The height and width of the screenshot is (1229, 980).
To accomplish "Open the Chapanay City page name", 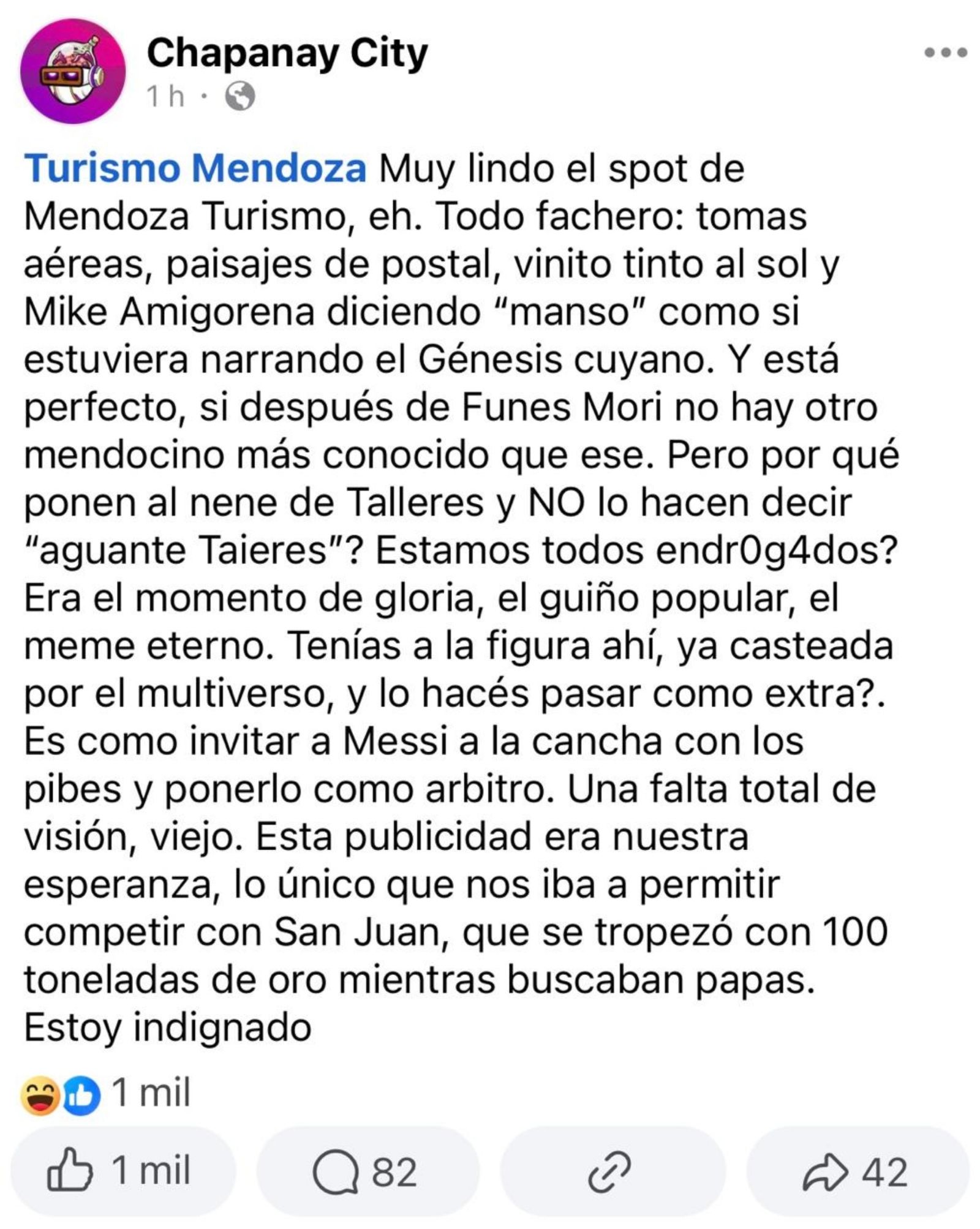I will [287, 53].
